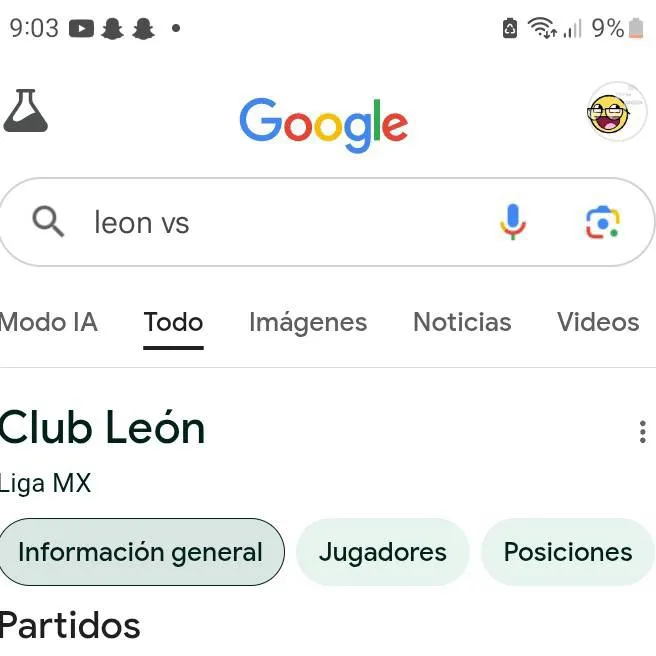Screen dimensions: 656x656
Task: Show the Noticias tab
Action: [x=462, y=322]
